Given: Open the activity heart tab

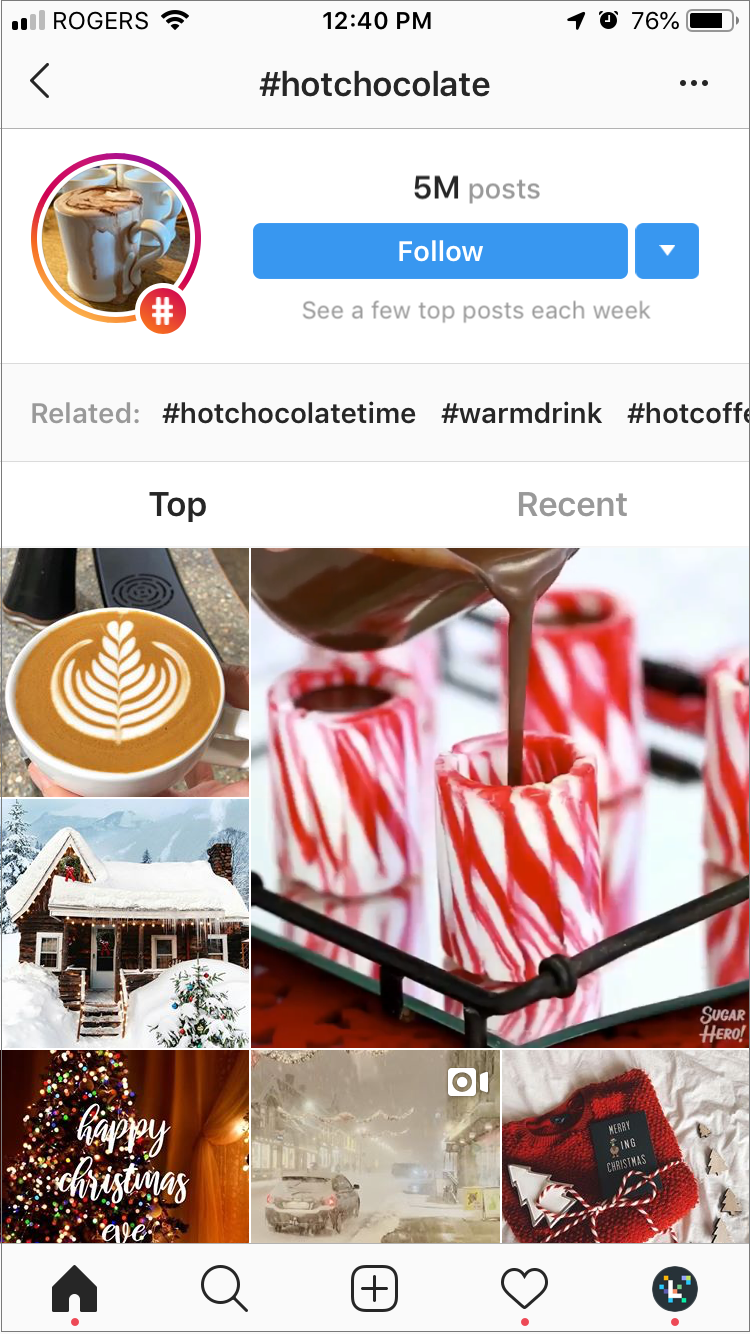Looking at the screenshot, I should 524,1288.
